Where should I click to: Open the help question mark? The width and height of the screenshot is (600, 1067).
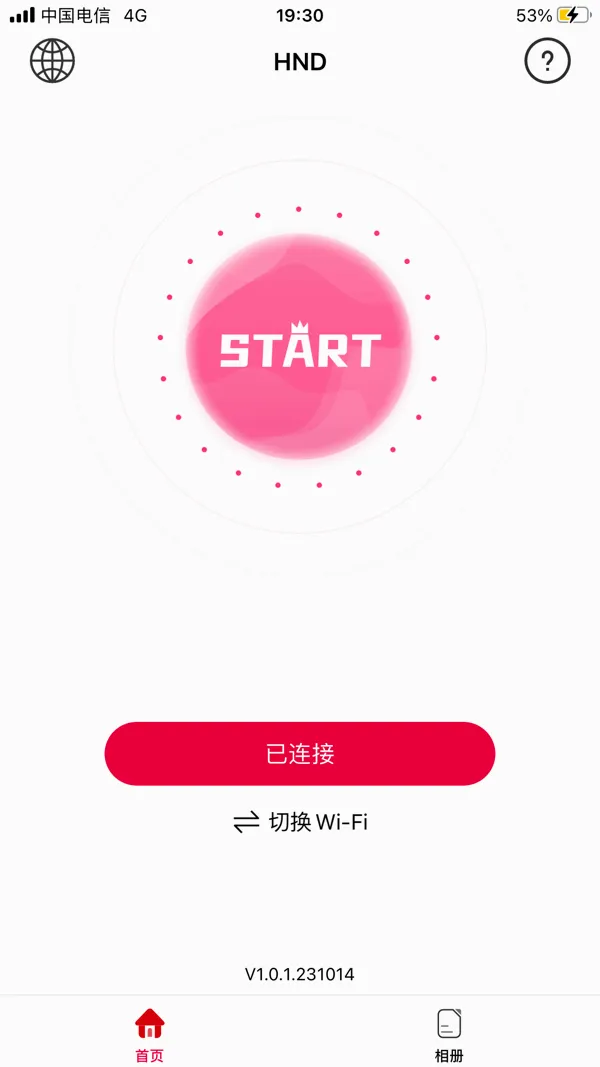click(x=547, y=62)
